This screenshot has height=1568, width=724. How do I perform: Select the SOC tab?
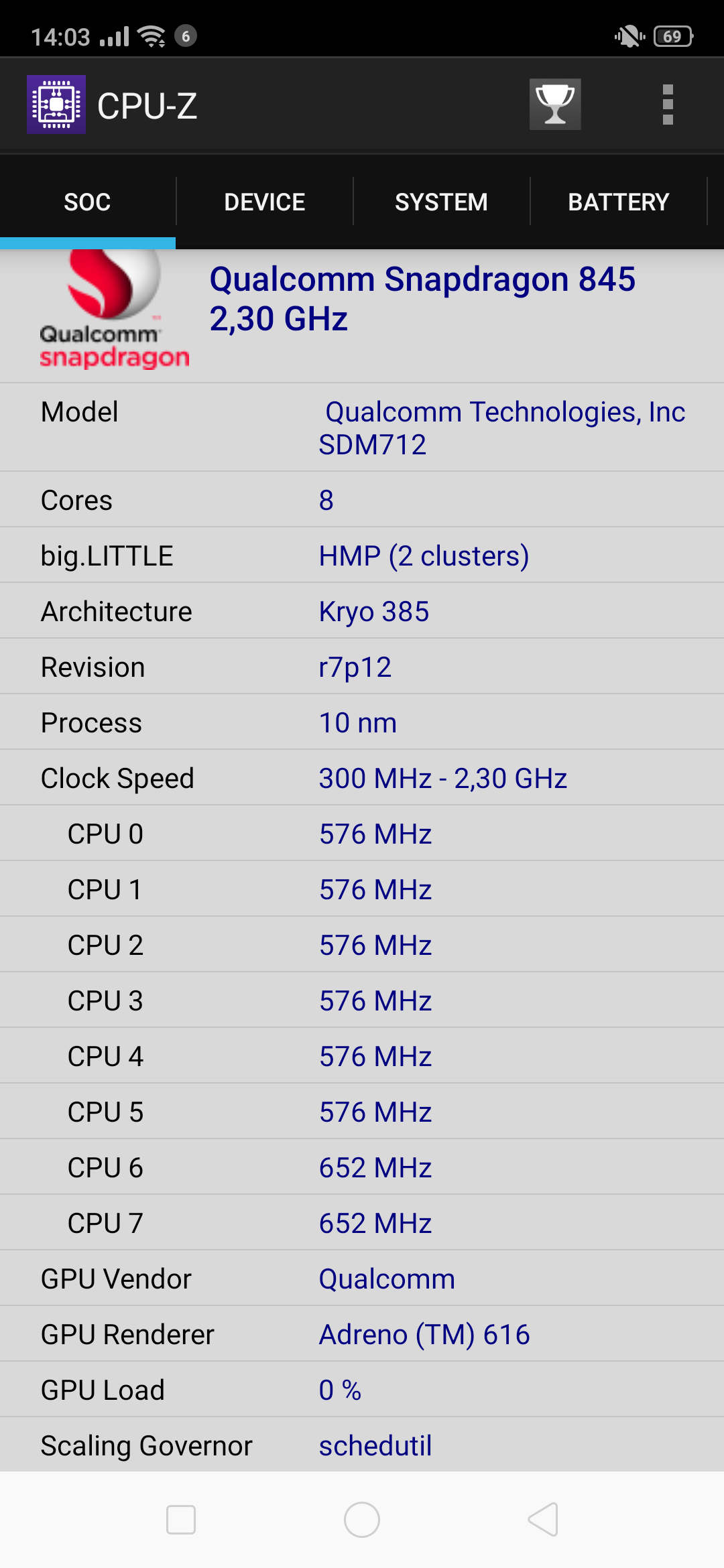coord(87,202)
